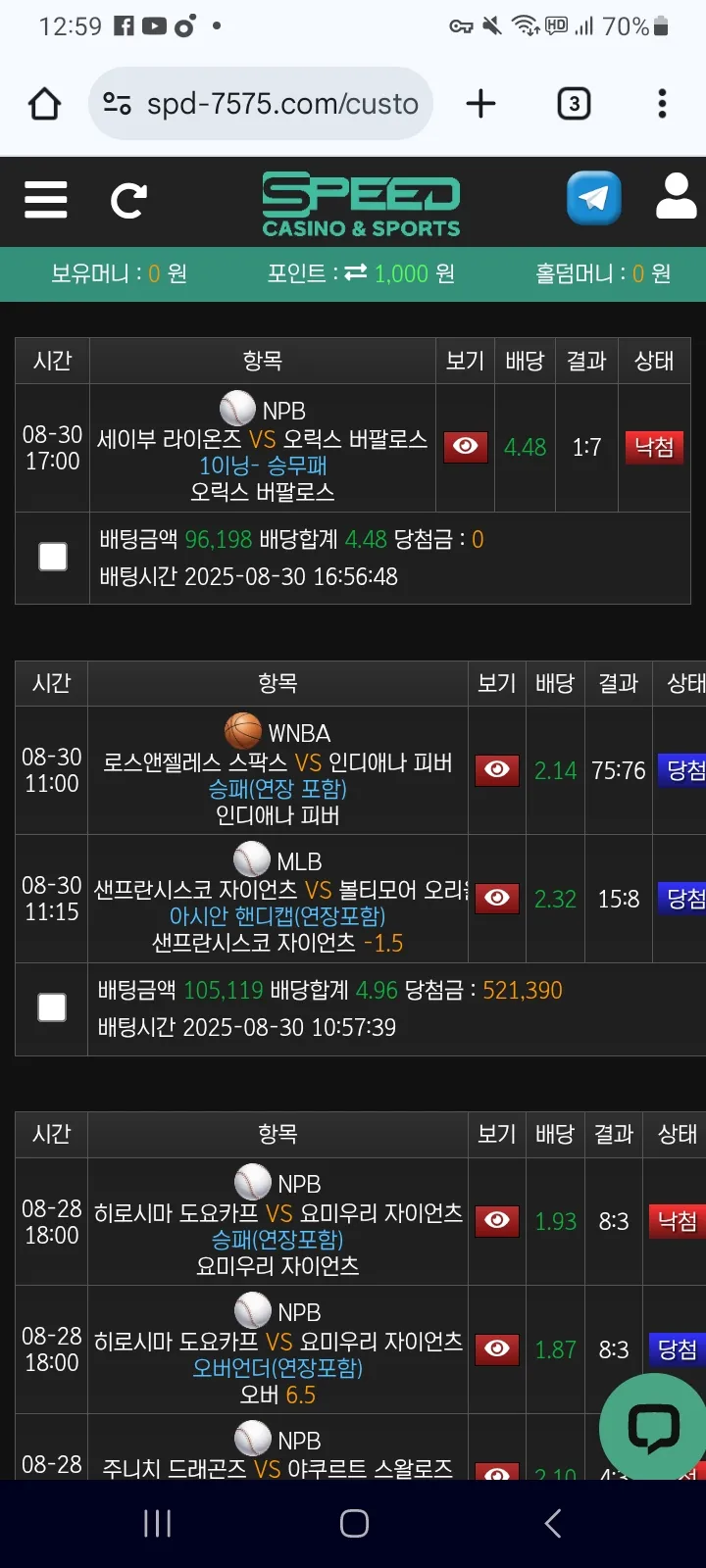The width and height of the screenshot is (706, 1568).
Task: View details of 요미우리 자이언츠 승패 bet
Action: coord(497,1221)
